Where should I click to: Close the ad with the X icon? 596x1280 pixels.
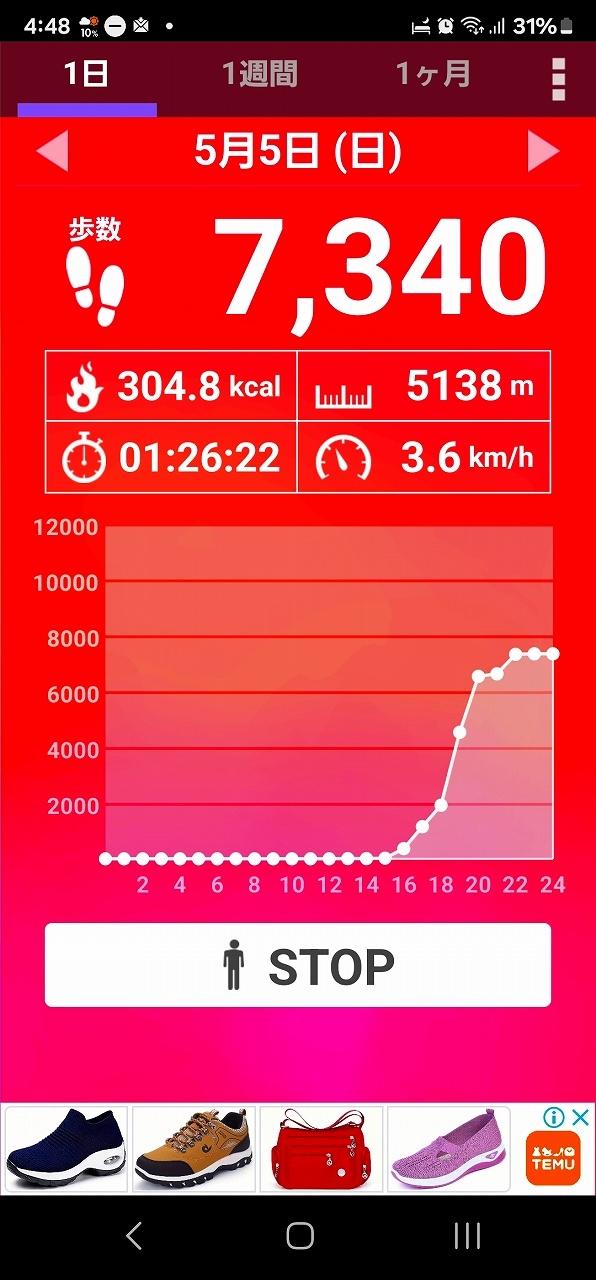point(581,1117)
